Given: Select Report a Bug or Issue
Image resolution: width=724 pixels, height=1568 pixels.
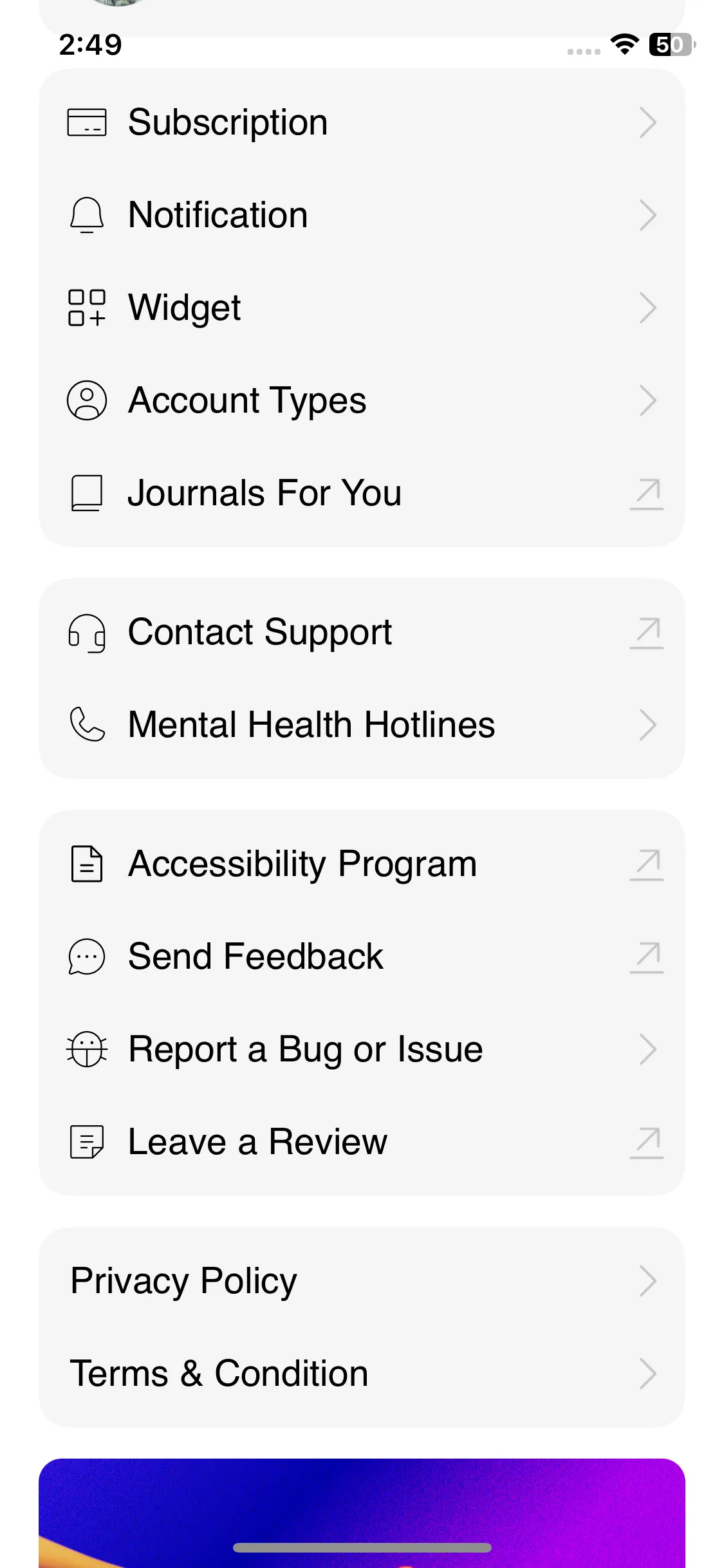Looking at the screenshot, I should point(360,1049).
